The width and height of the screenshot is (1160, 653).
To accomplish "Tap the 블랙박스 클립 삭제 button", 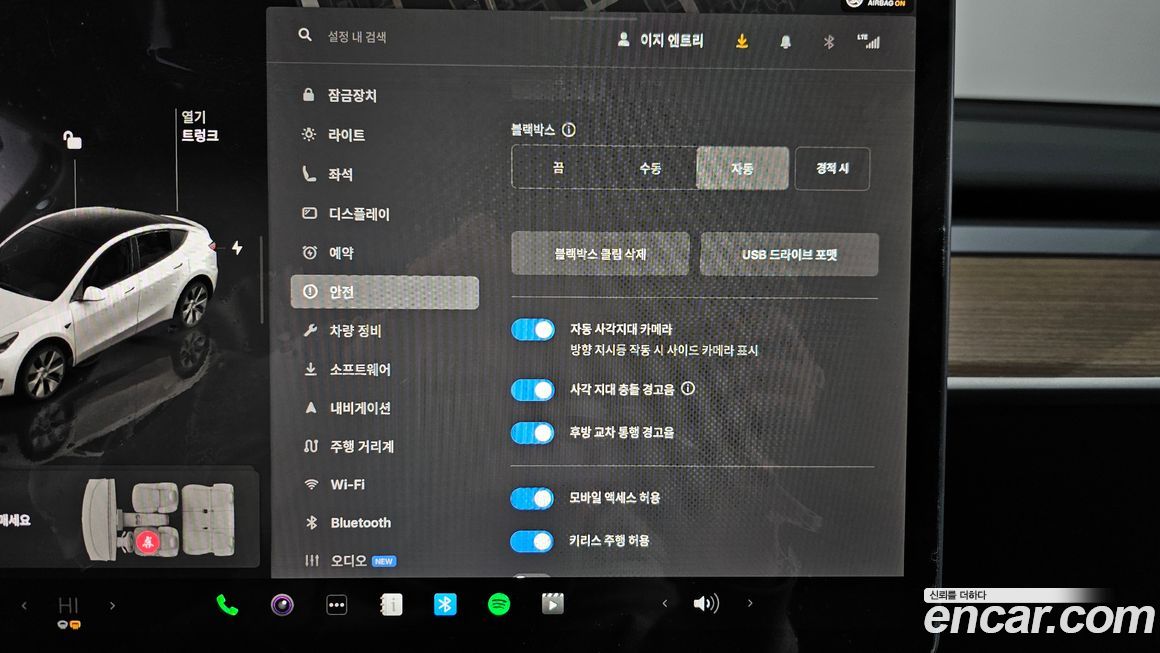I will [x=600, y=254].
